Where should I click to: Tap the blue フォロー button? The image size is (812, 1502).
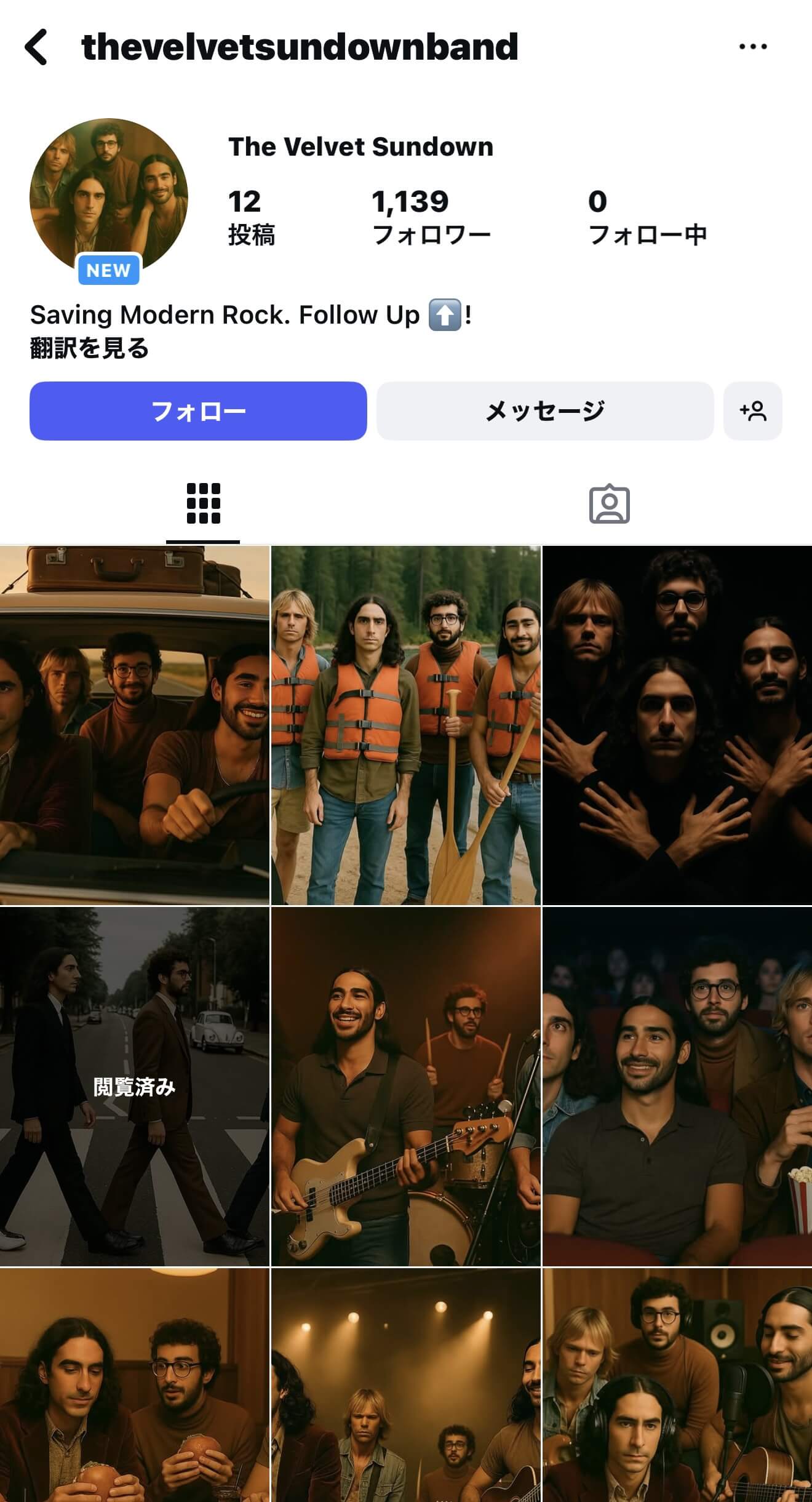(198, 410)
